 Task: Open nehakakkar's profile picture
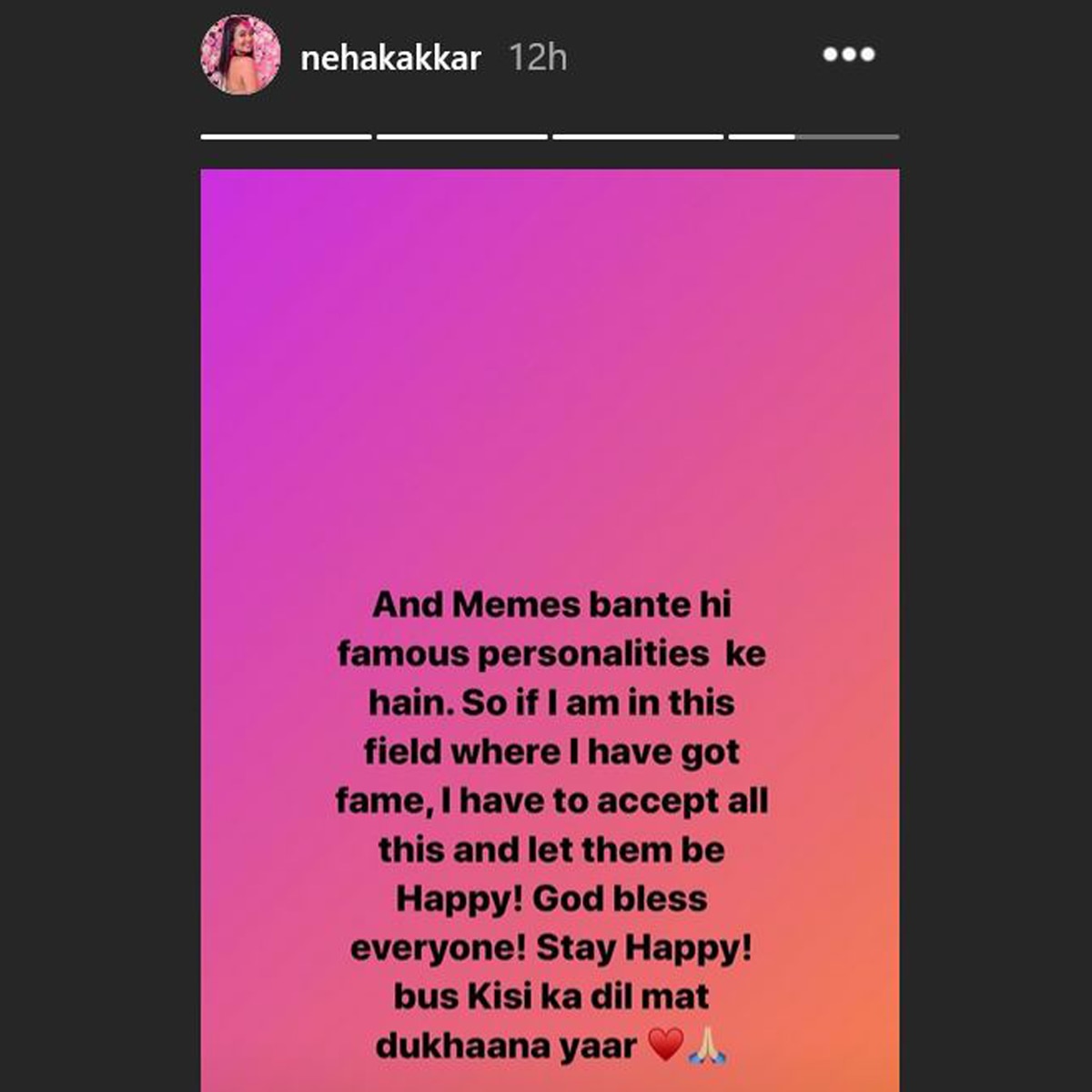point(240,55)
